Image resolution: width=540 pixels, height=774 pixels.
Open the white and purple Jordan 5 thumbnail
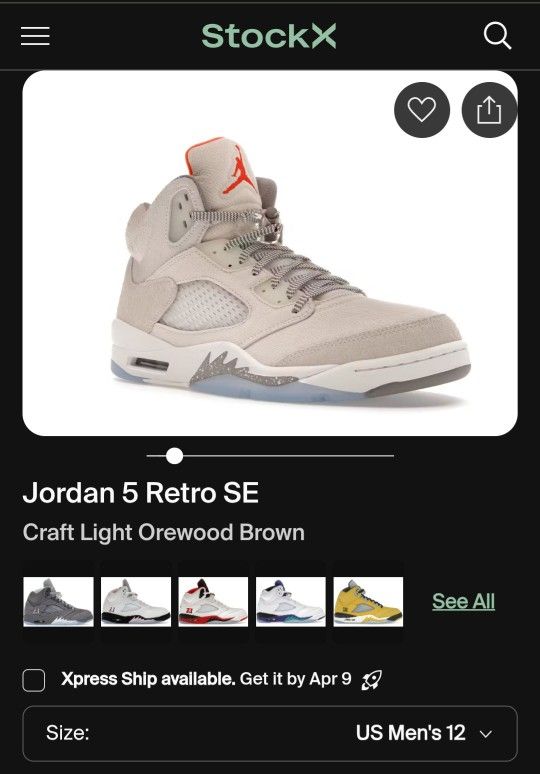pyautogui.click(x=291, y=602)
